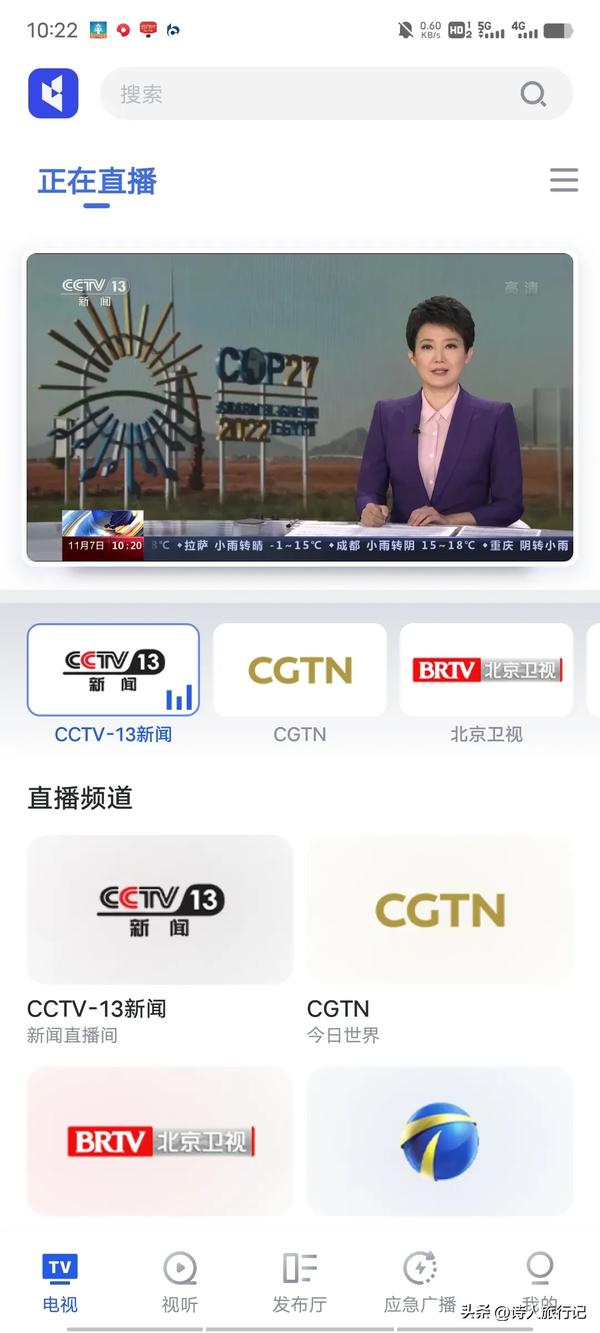Open the blue-globe channel card
The height and width of the screenshot is (1333, 600).
[x=440, y=1141]
